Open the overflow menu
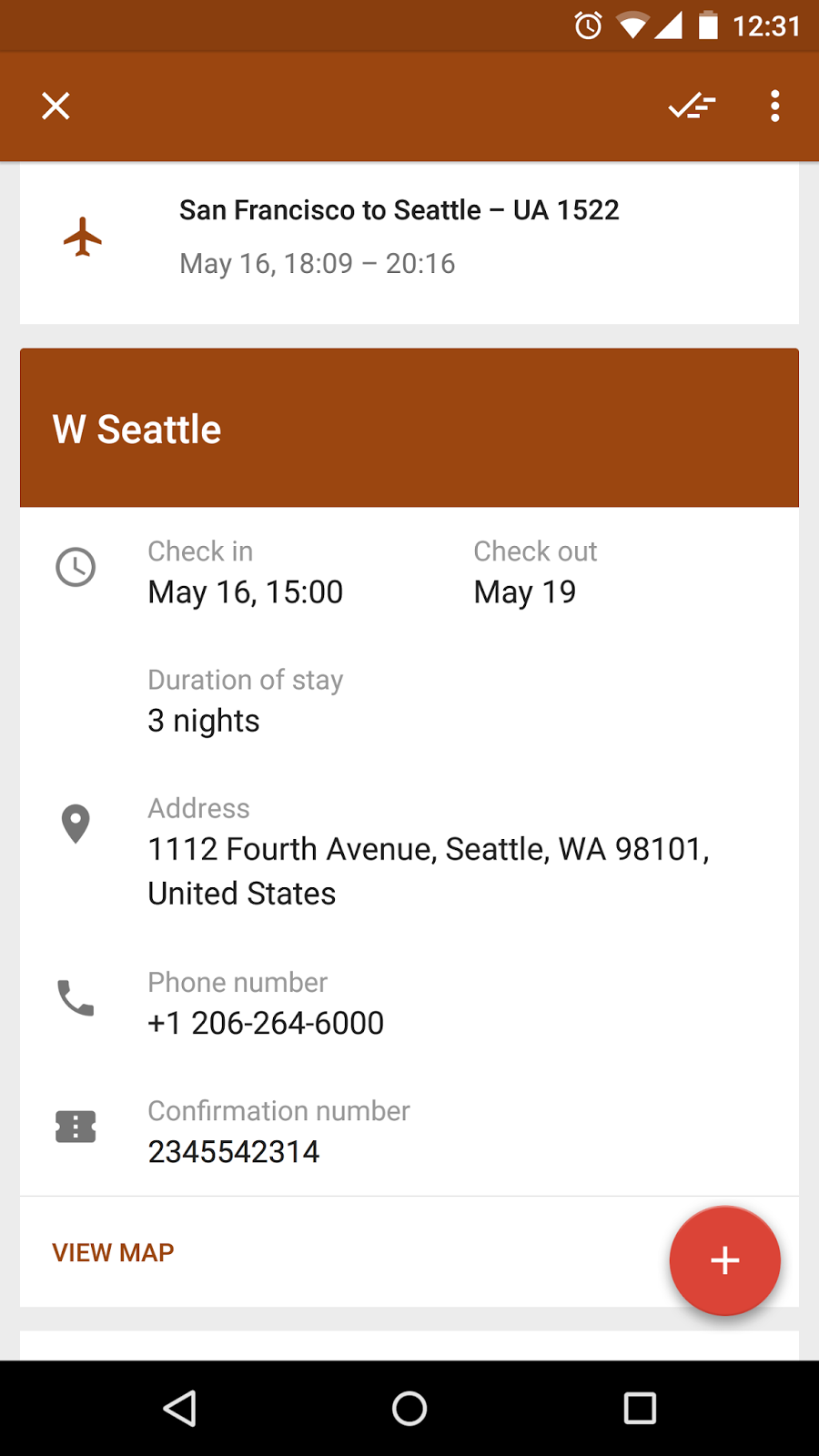This screenshot has width=819, height=1456. (774, 106)
